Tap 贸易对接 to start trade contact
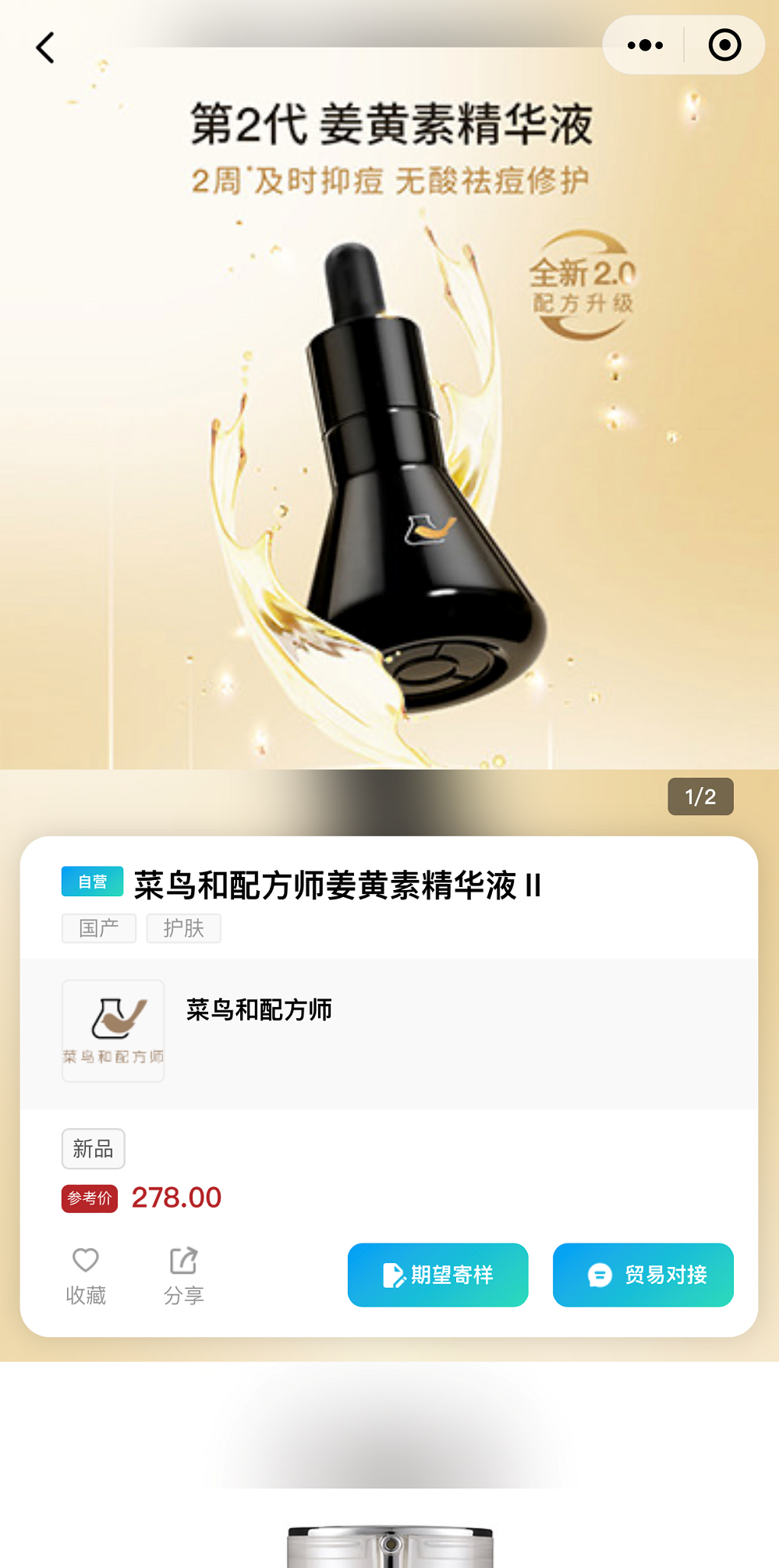Image resolution: width=779 pixels, height=1568 pixels. click(x=643, y=1274)
